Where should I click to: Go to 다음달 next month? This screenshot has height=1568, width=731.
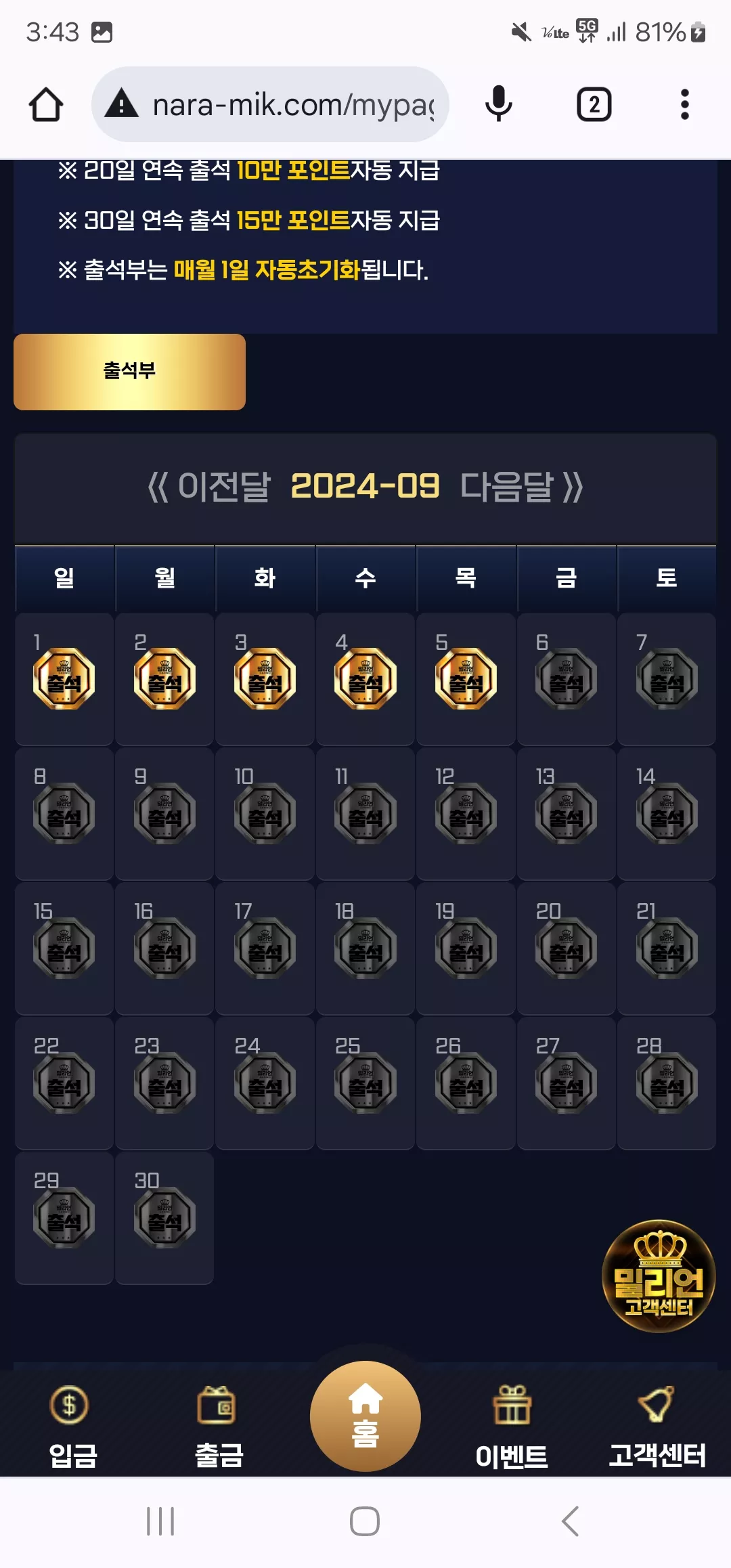[x=522, y=486]
